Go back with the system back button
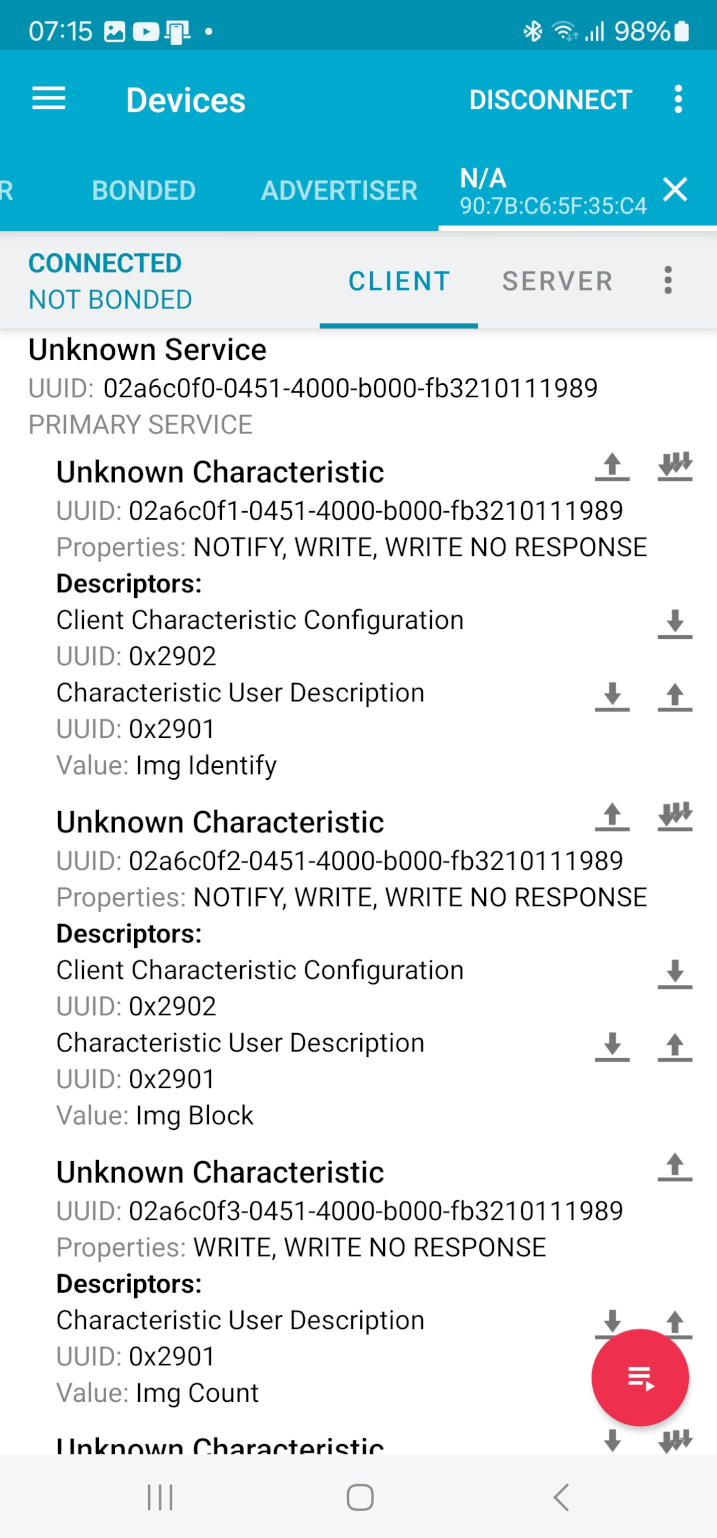Image resolution: width=717 pixels, height=1538 pixels. [x=561, y=1497]
